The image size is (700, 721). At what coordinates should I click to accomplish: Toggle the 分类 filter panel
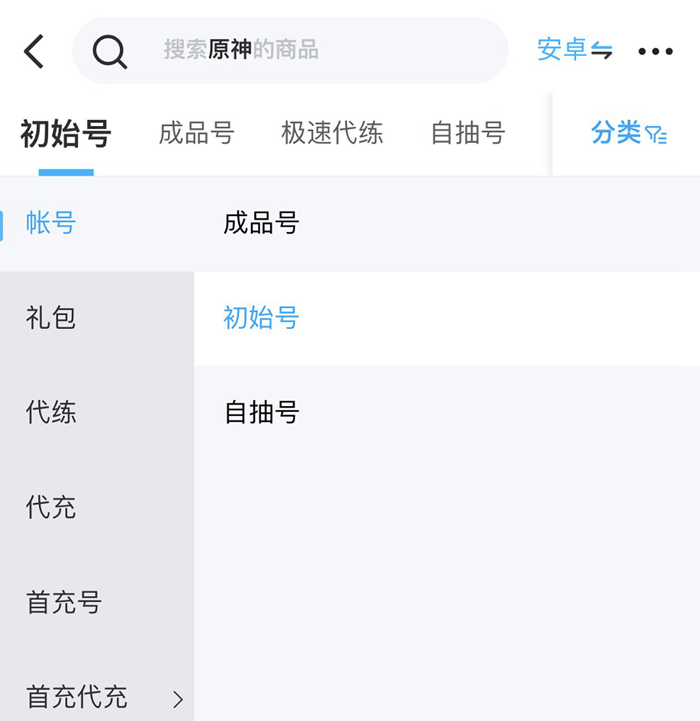click(628, 133)
